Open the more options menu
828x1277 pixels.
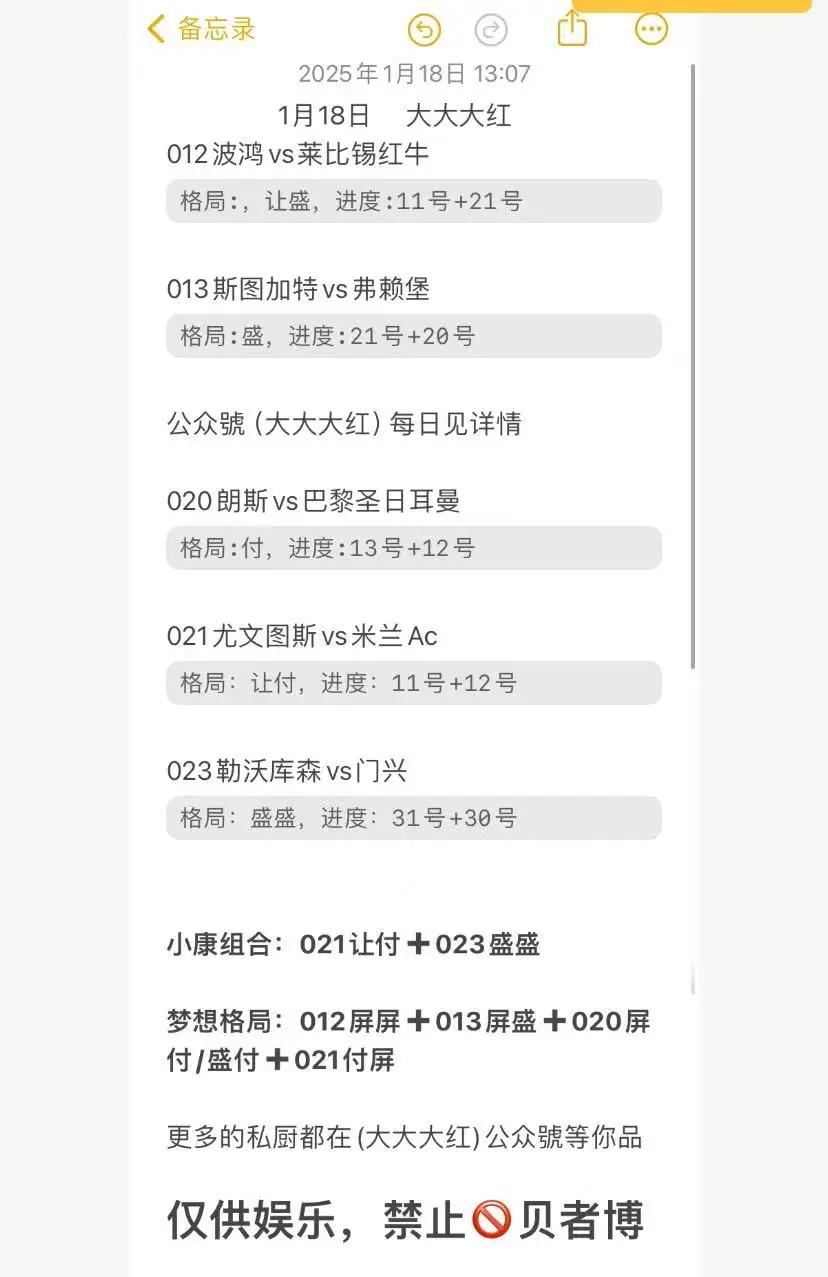(x=651, y=30)
